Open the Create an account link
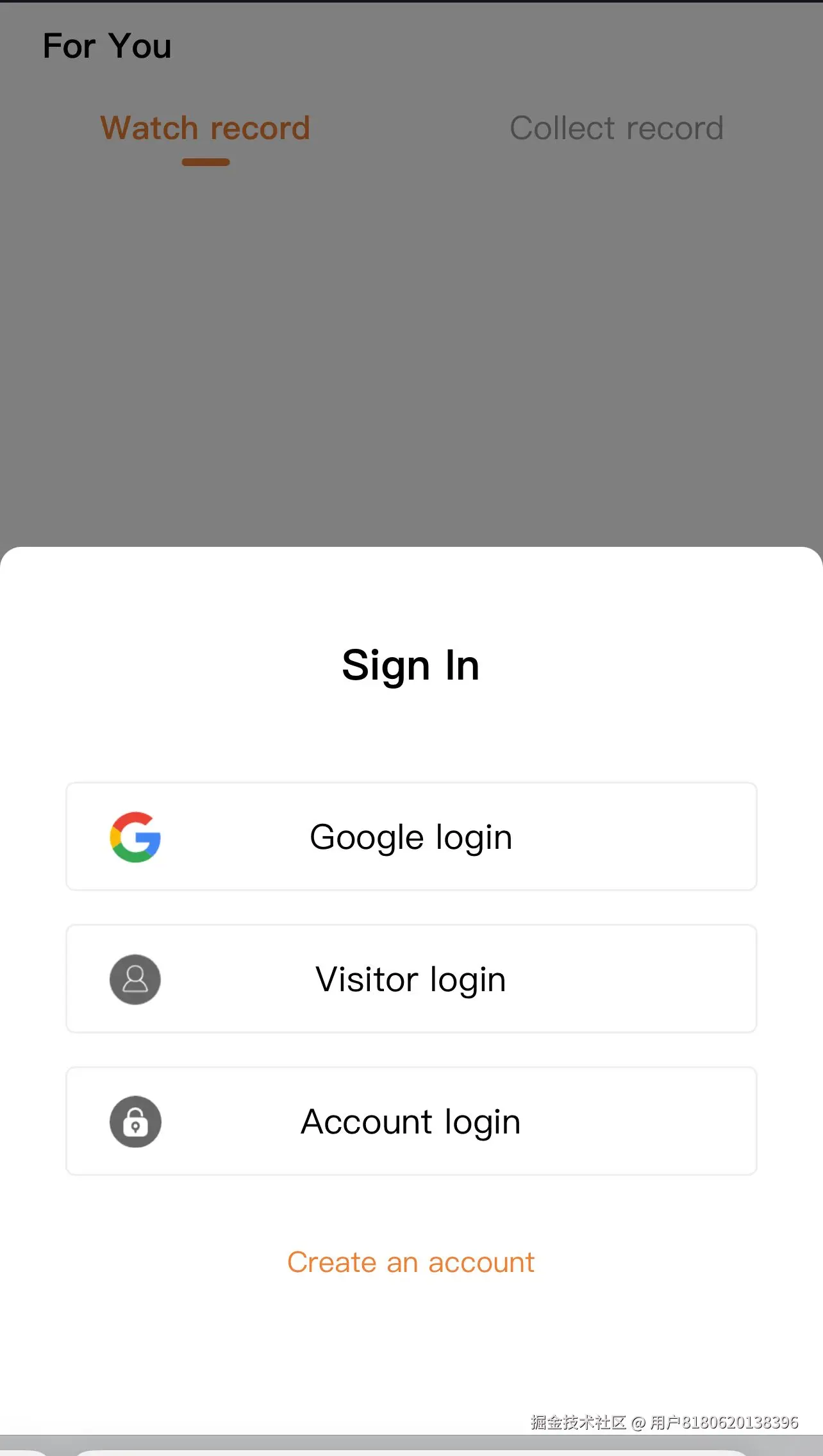This screenshot has width=823, height=1456. tap(410, 1262)
